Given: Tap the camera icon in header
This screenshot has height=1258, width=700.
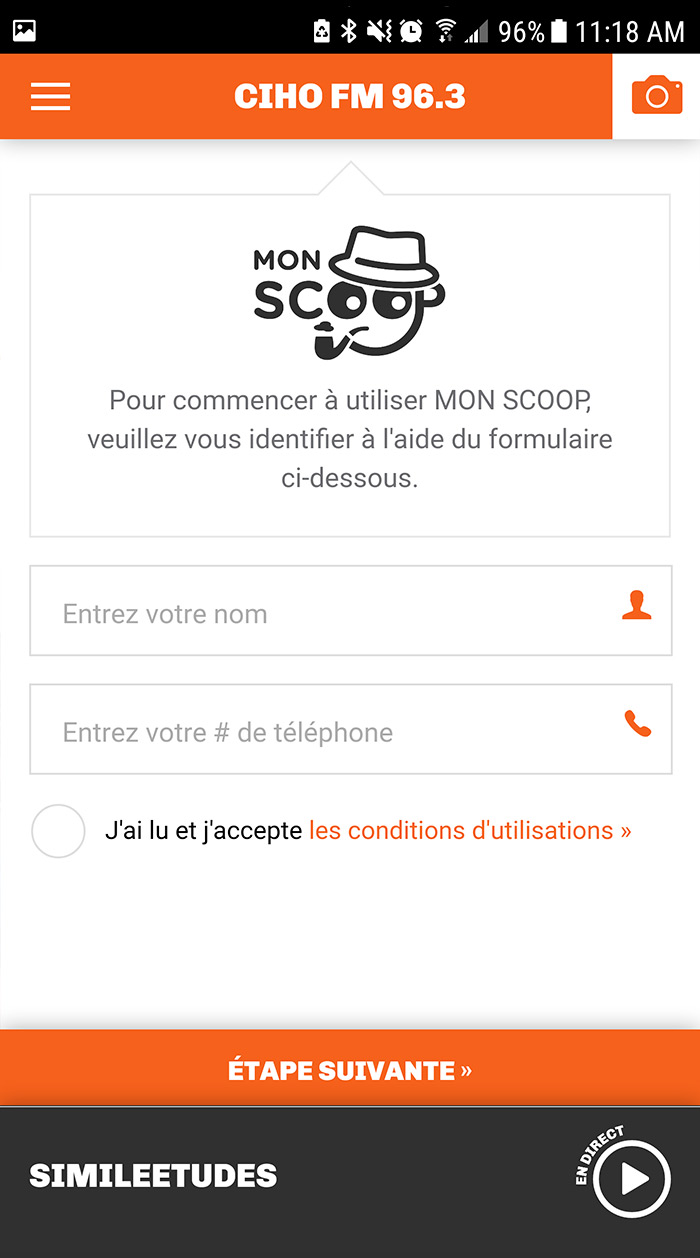Looking at the screenshot, I should click(x=656, y=96).
